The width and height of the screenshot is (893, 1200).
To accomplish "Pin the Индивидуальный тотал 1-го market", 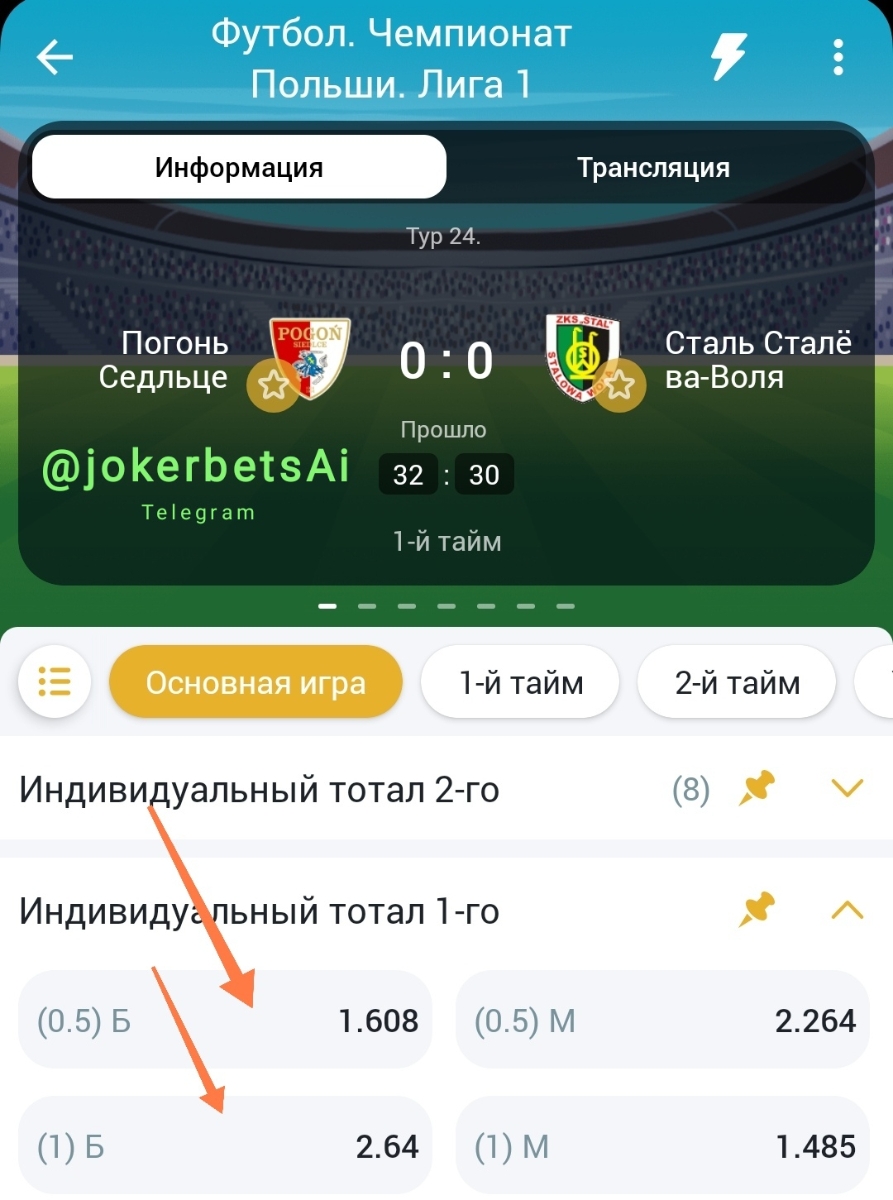I will point(757,910).
